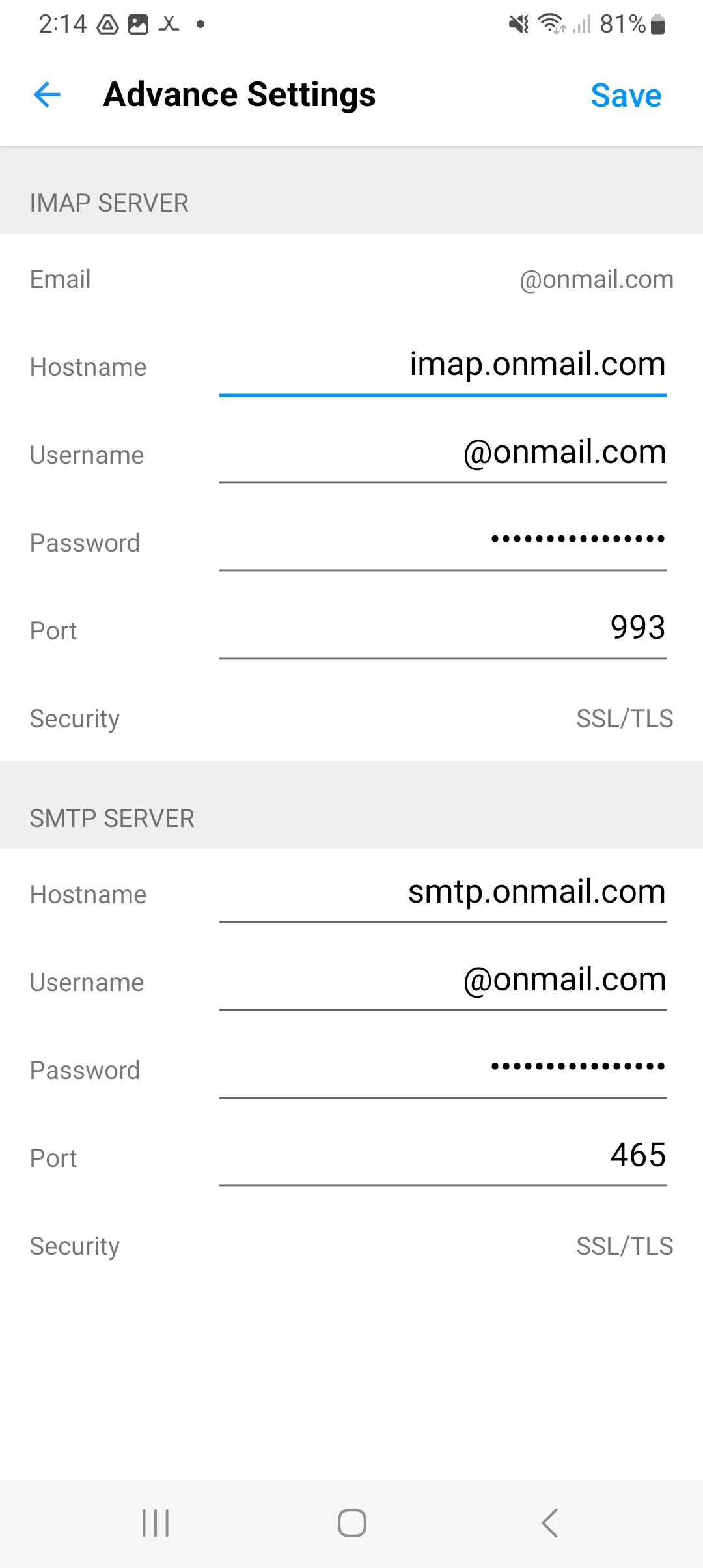Image resolution: width=703 pixels, height=1568 pixels.
Task: Open recent apps from navigation bar
Action: 156,1523
